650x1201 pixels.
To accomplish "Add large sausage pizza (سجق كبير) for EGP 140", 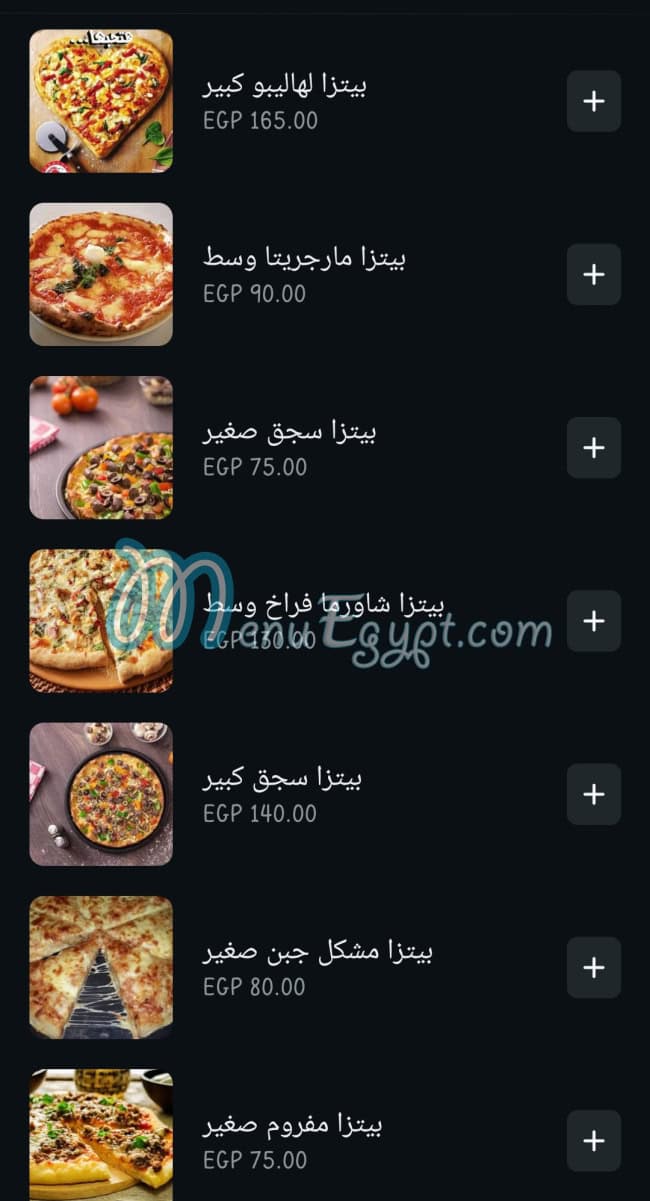I will [x=594, y=794].
